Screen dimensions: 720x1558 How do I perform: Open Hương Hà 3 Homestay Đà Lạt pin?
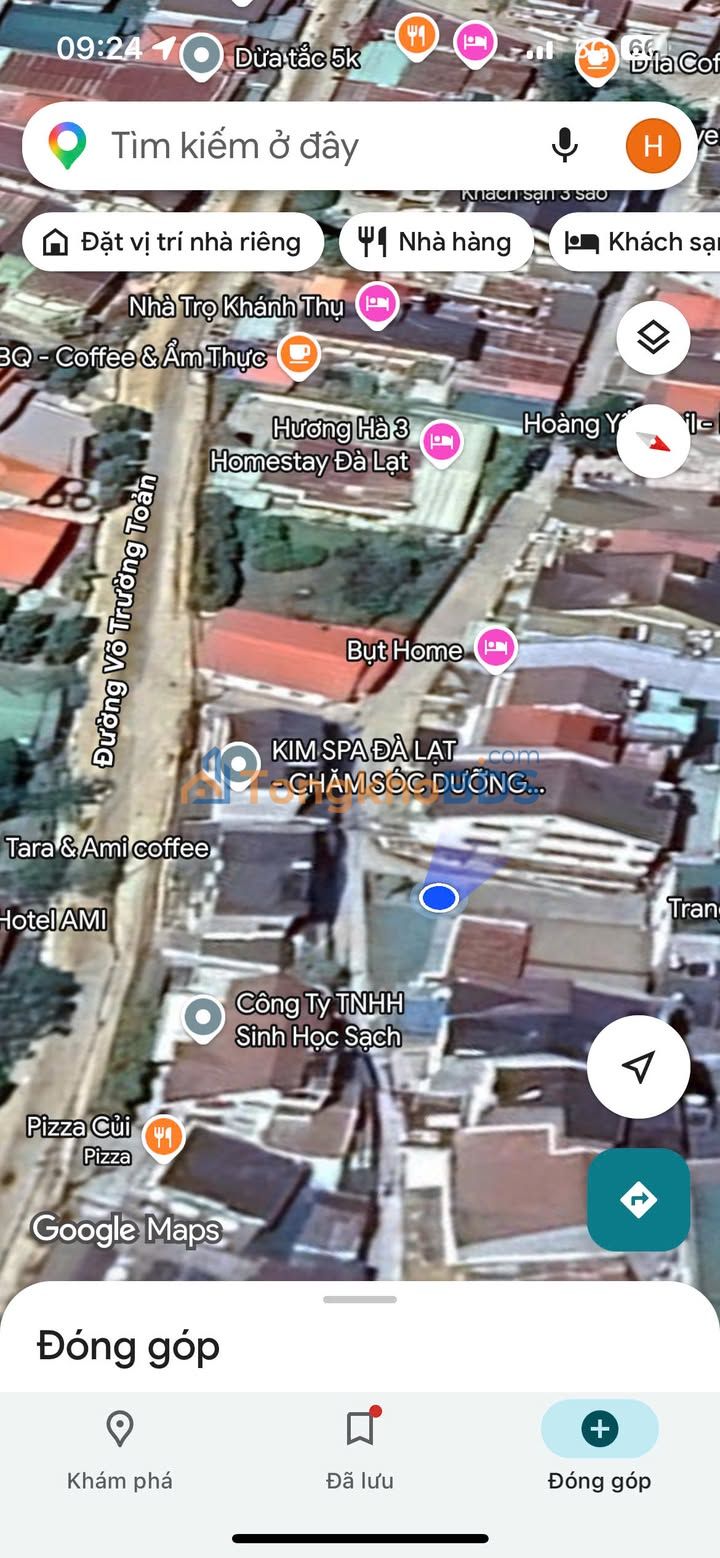(441, 440)
